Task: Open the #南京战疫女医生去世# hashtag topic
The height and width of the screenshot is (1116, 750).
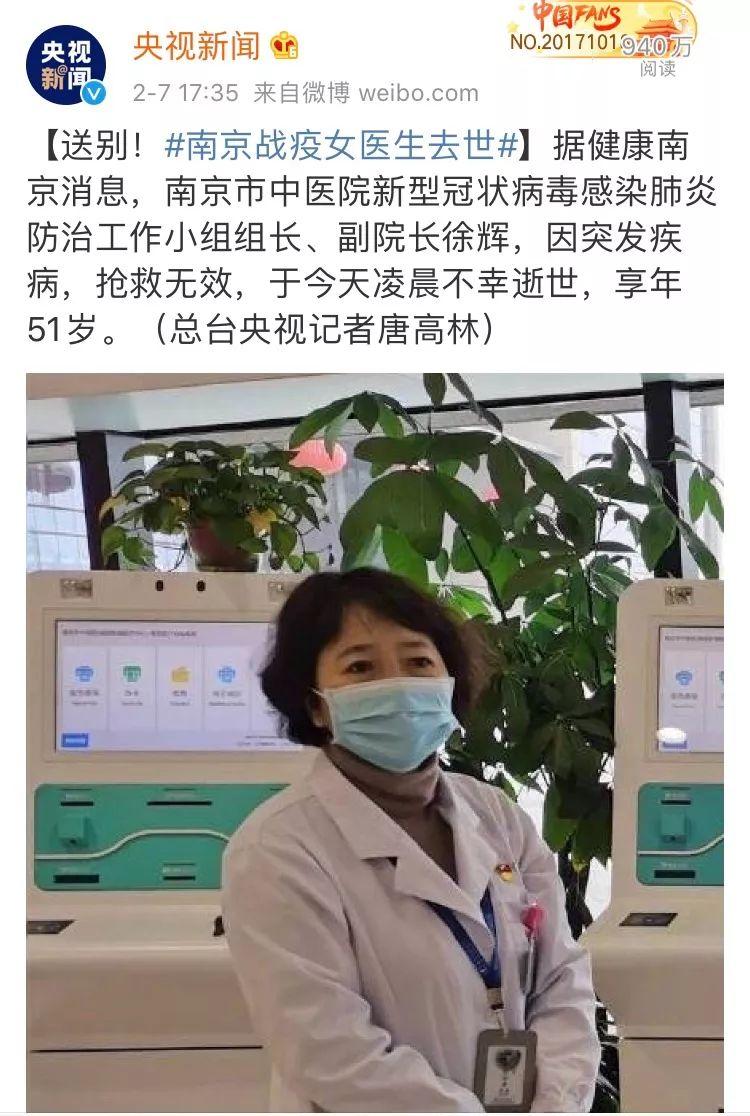Action: coord(342,146)
